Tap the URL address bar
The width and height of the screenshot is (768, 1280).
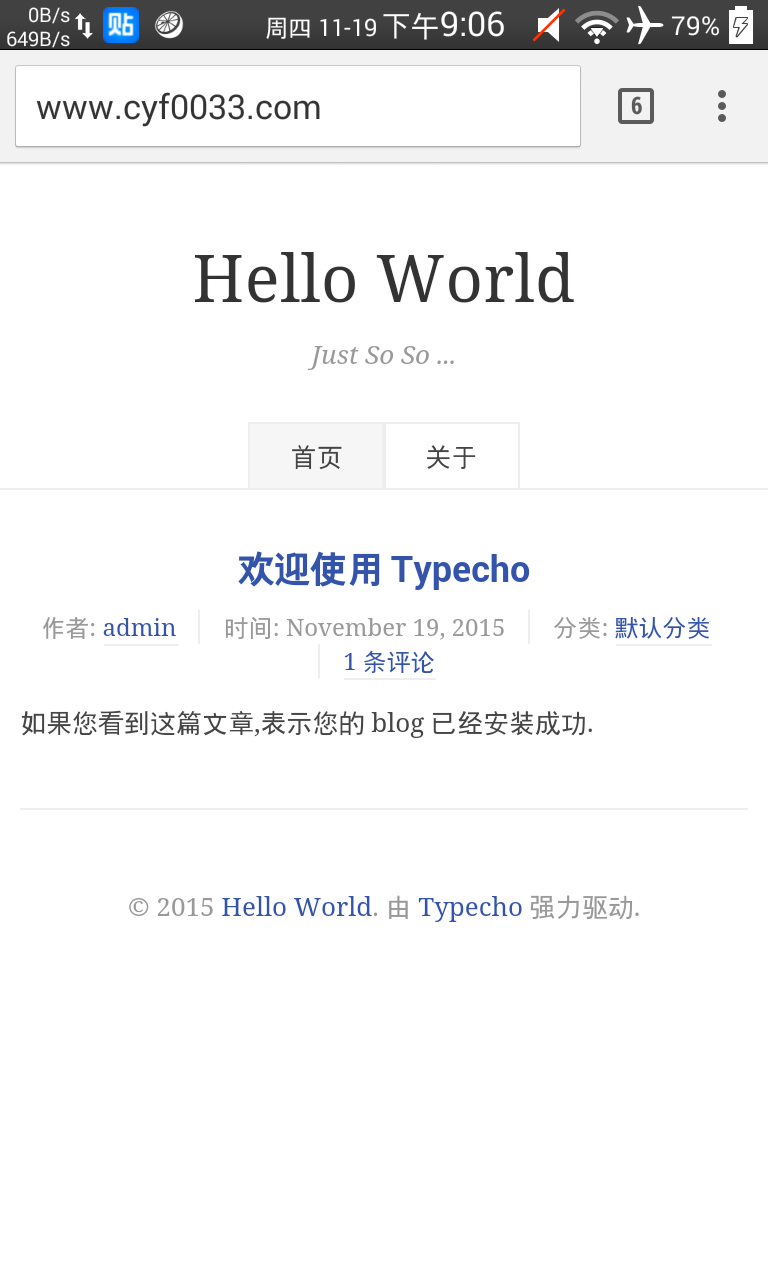coord(298,107)
